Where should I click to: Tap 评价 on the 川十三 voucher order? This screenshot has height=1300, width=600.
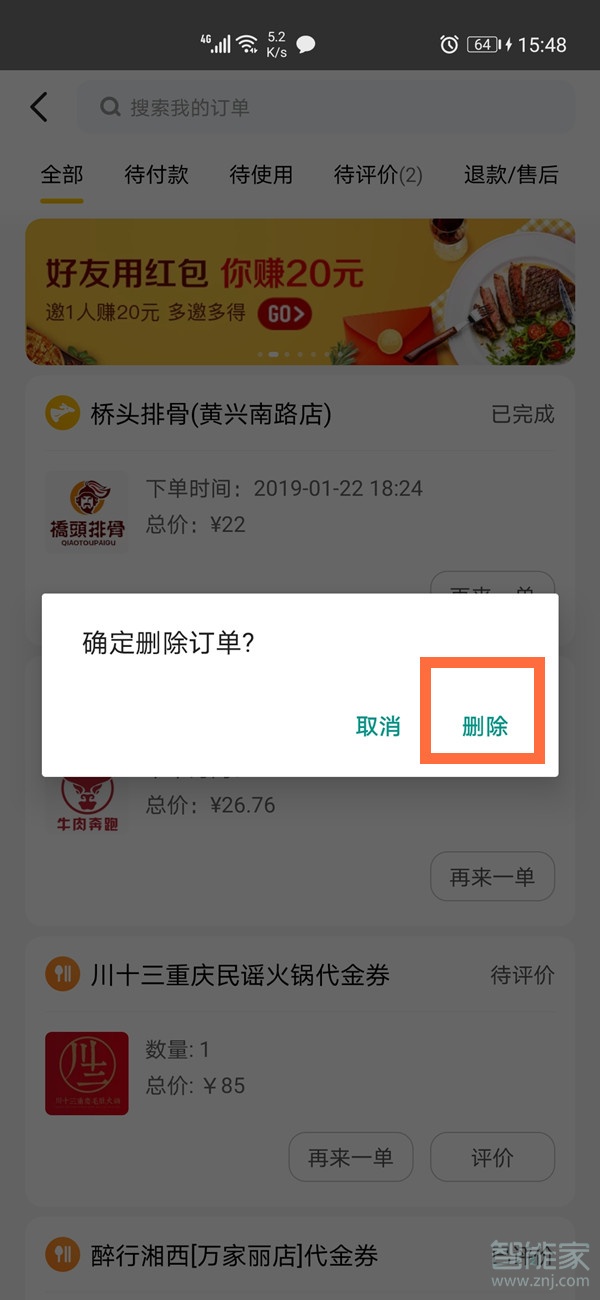(492, 1157)
